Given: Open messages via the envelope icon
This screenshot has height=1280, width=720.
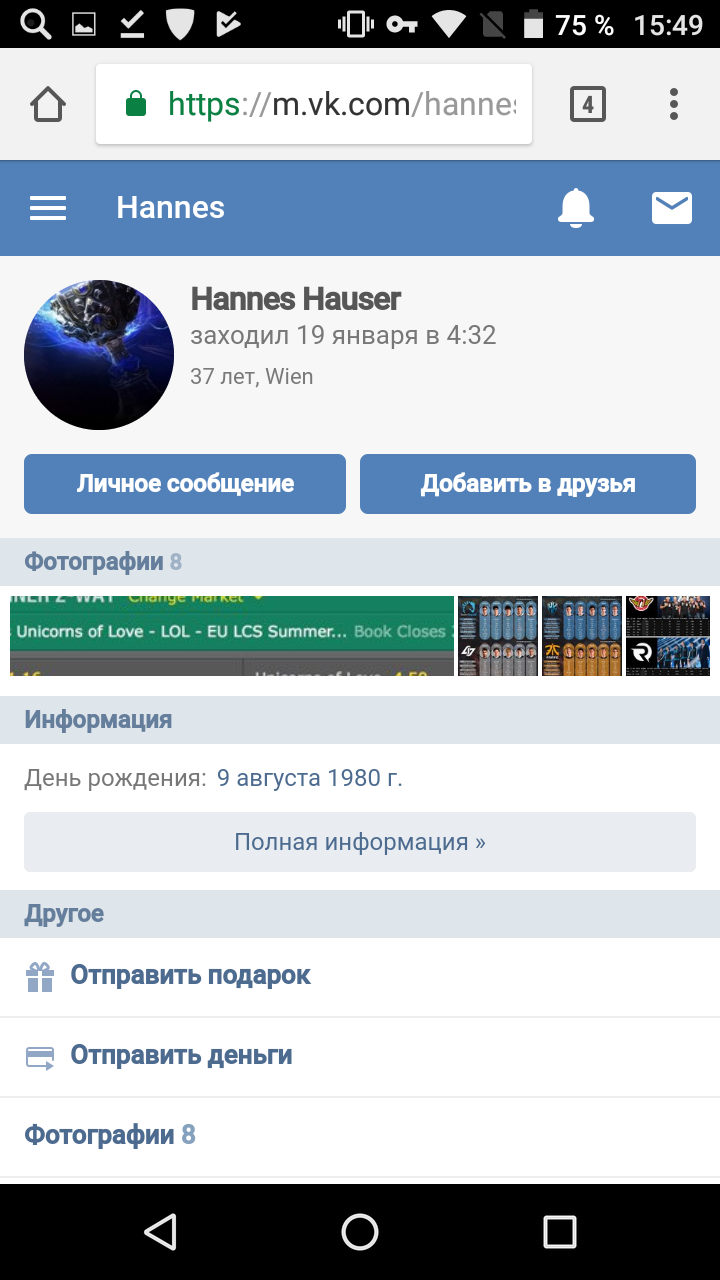Looking at the screenshot, I should (x=671, y=208).
